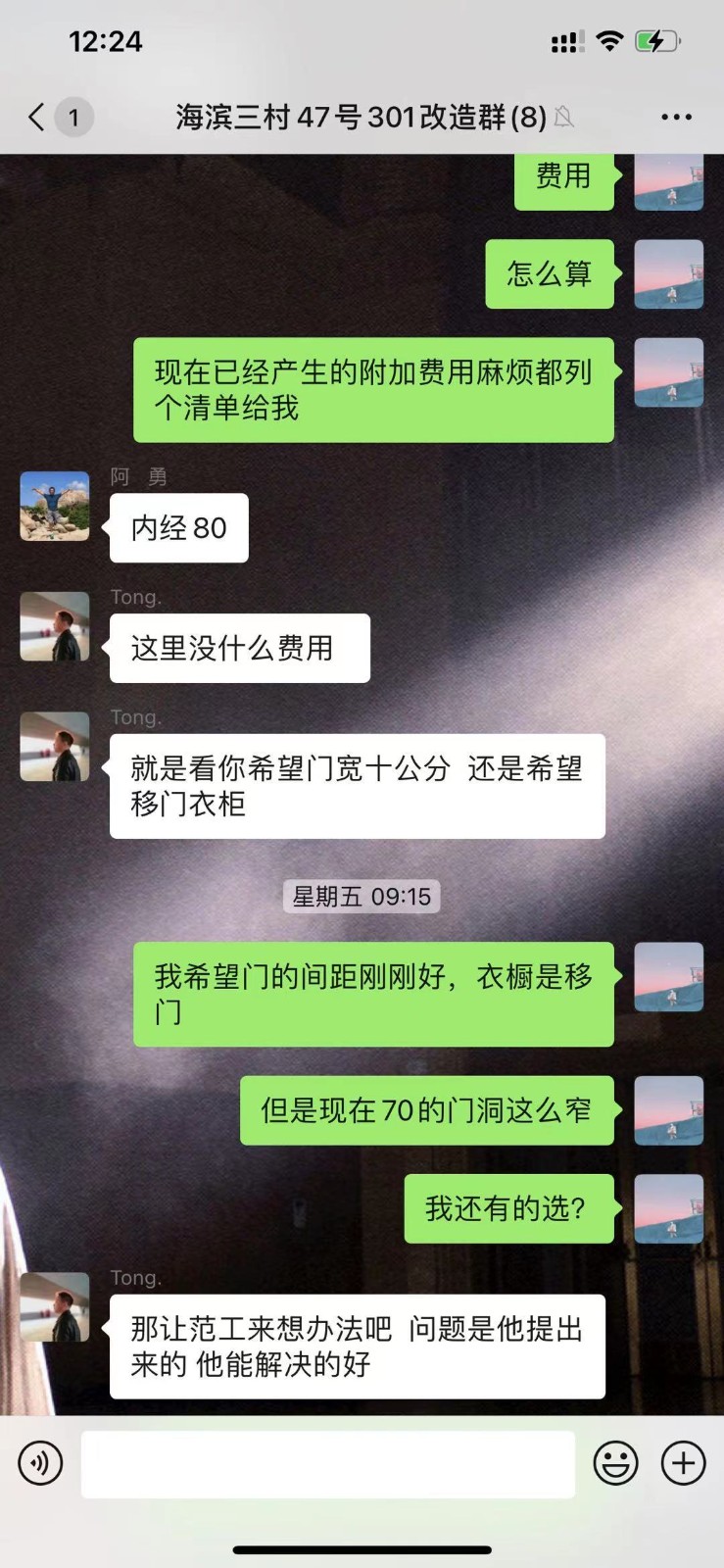This screenshot has height=1568, width=724.
Task: Switch to voice message input
Action: 40,1464
